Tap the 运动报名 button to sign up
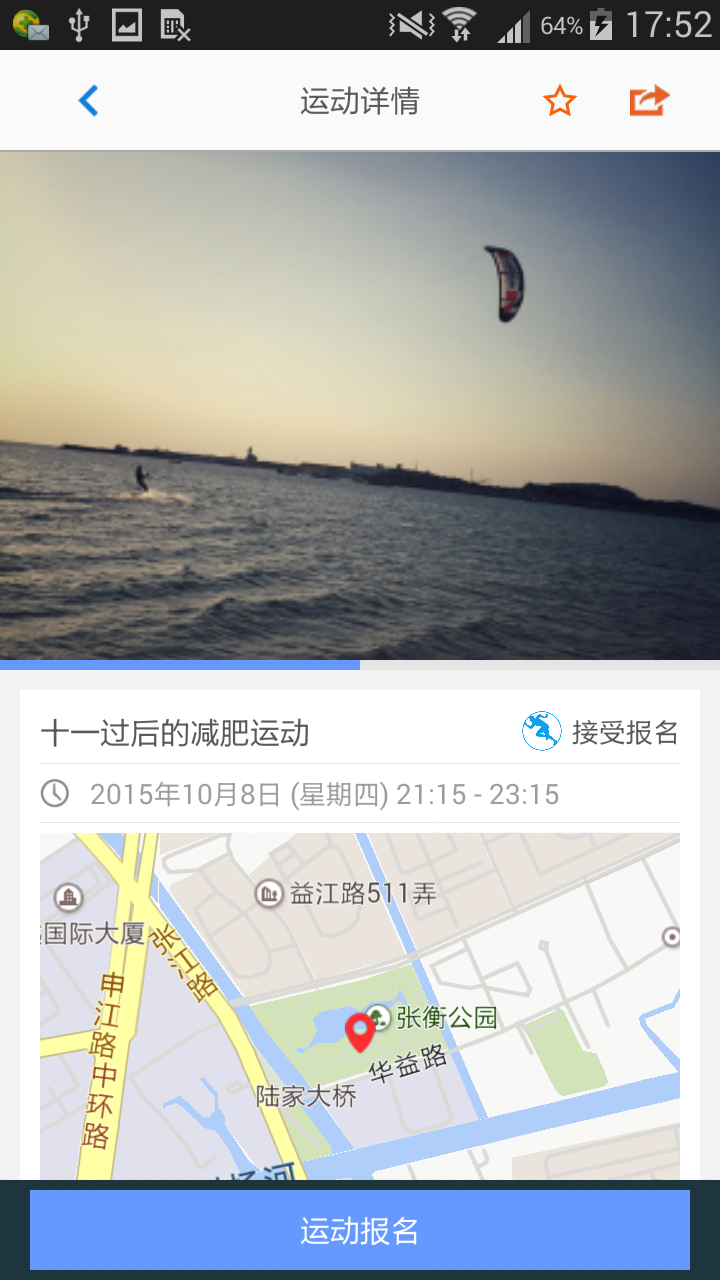This screenshot has height=1280, width=720. click(360, 1230)
